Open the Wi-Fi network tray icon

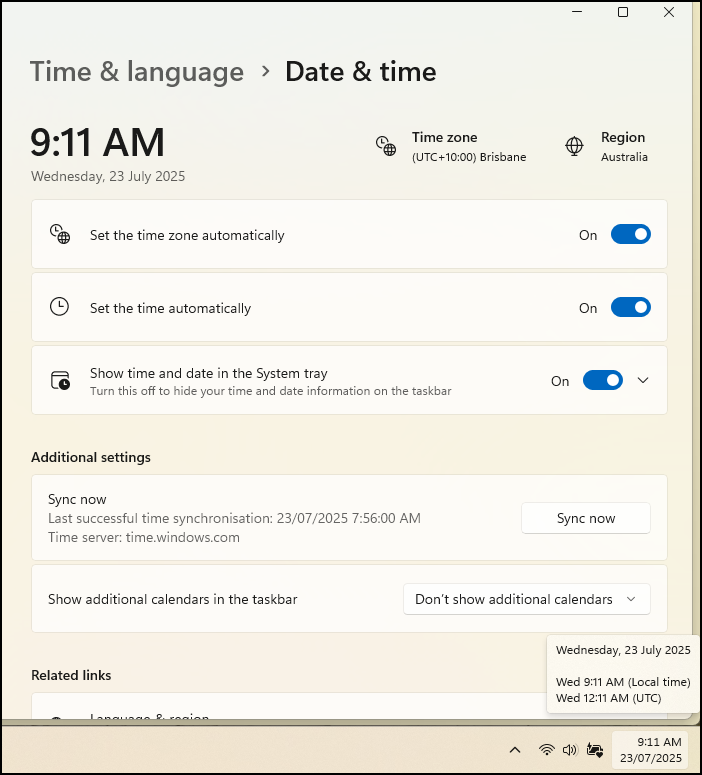pyautogui.click(x=546, y=749)
